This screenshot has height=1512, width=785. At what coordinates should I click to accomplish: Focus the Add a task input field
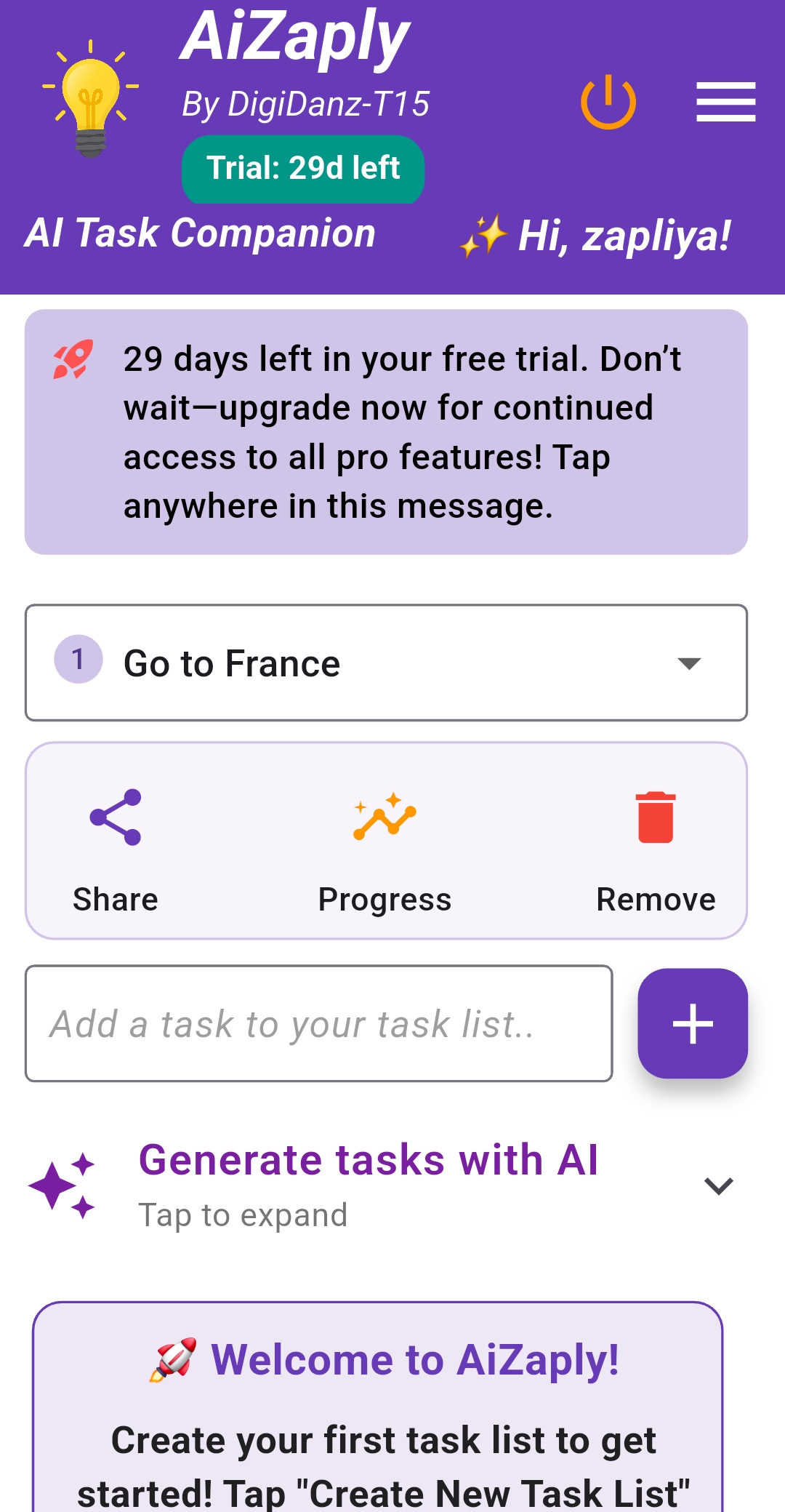[x=318, y=1023]
